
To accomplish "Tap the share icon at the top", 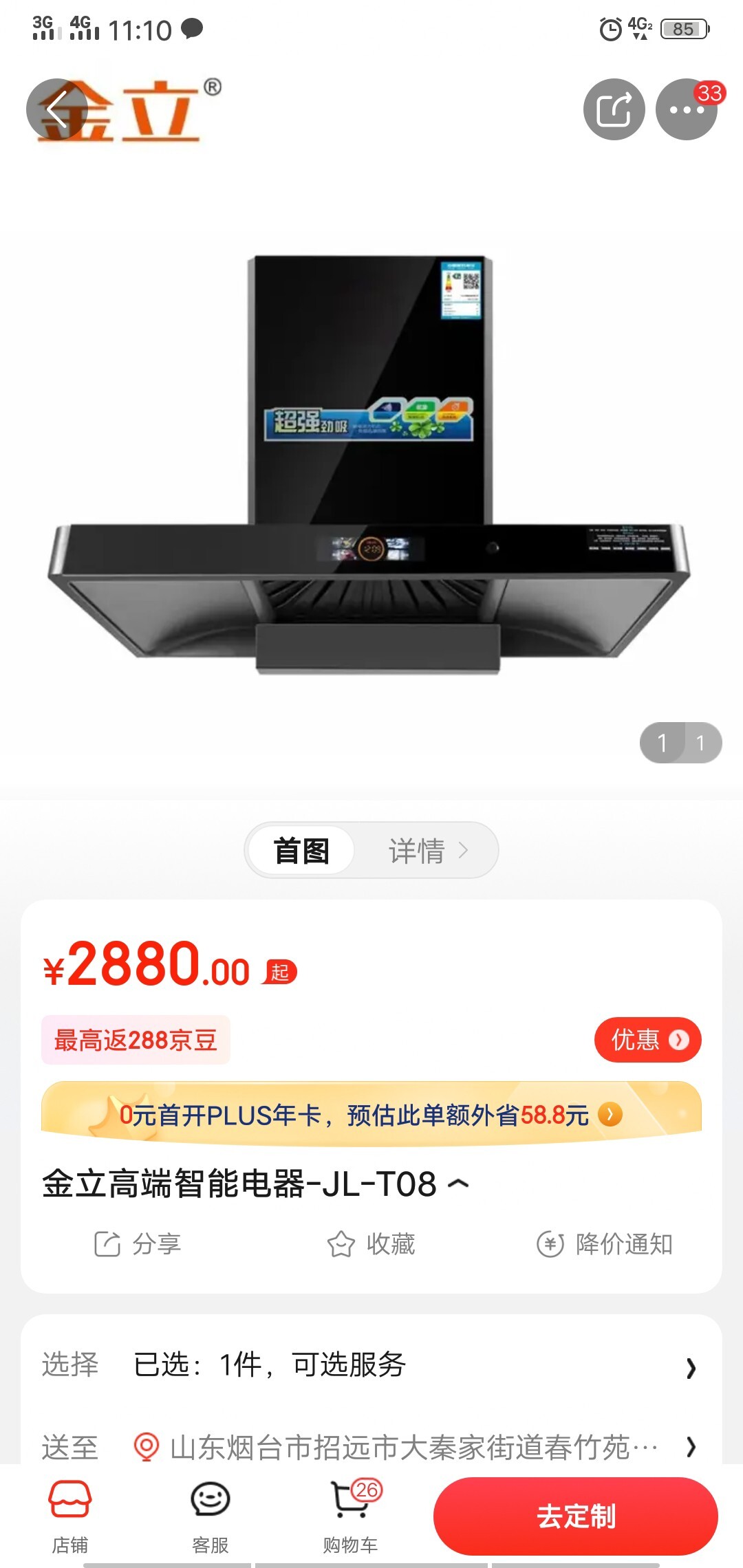I will point(614,109).
